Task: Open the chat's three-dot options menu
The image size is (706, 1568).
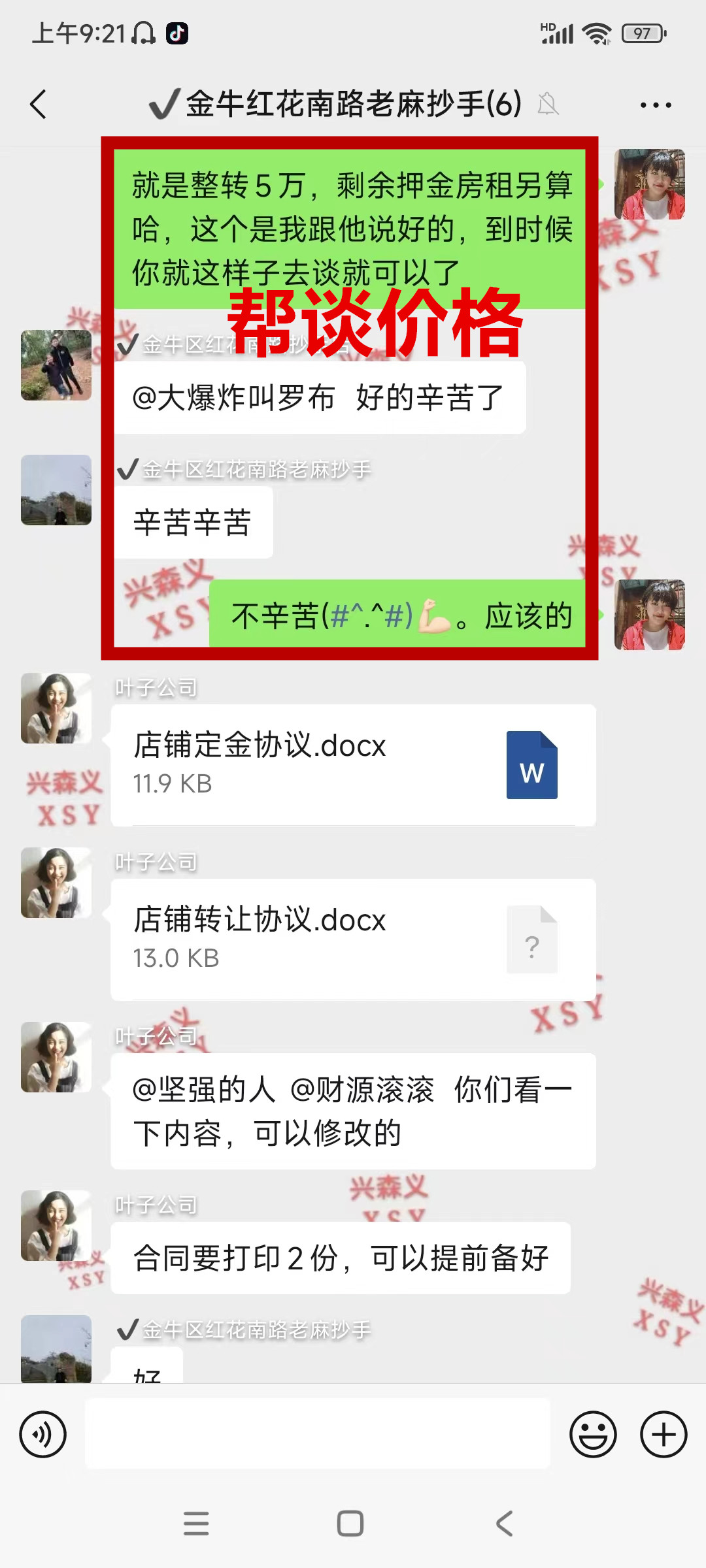Action: point(655,105)
